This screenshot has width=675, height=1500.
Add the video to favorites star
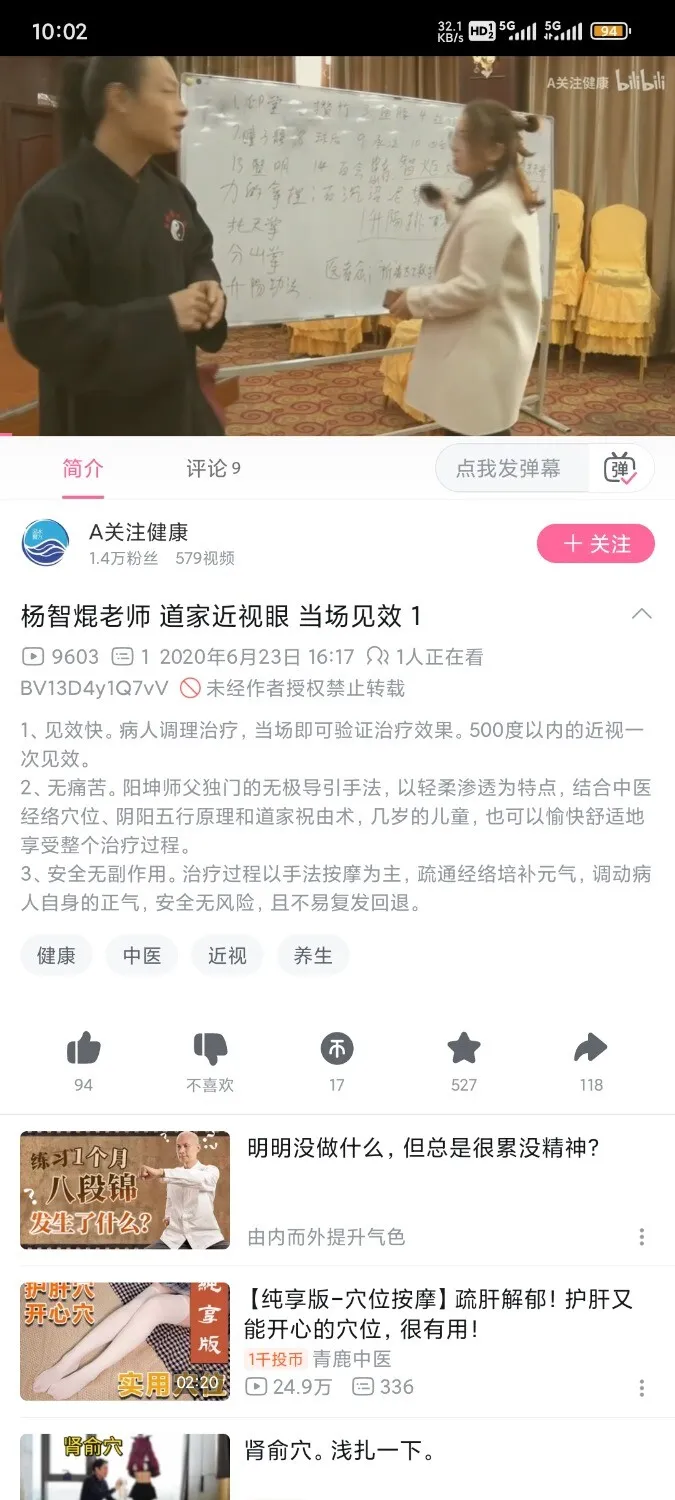[464, 1050]
